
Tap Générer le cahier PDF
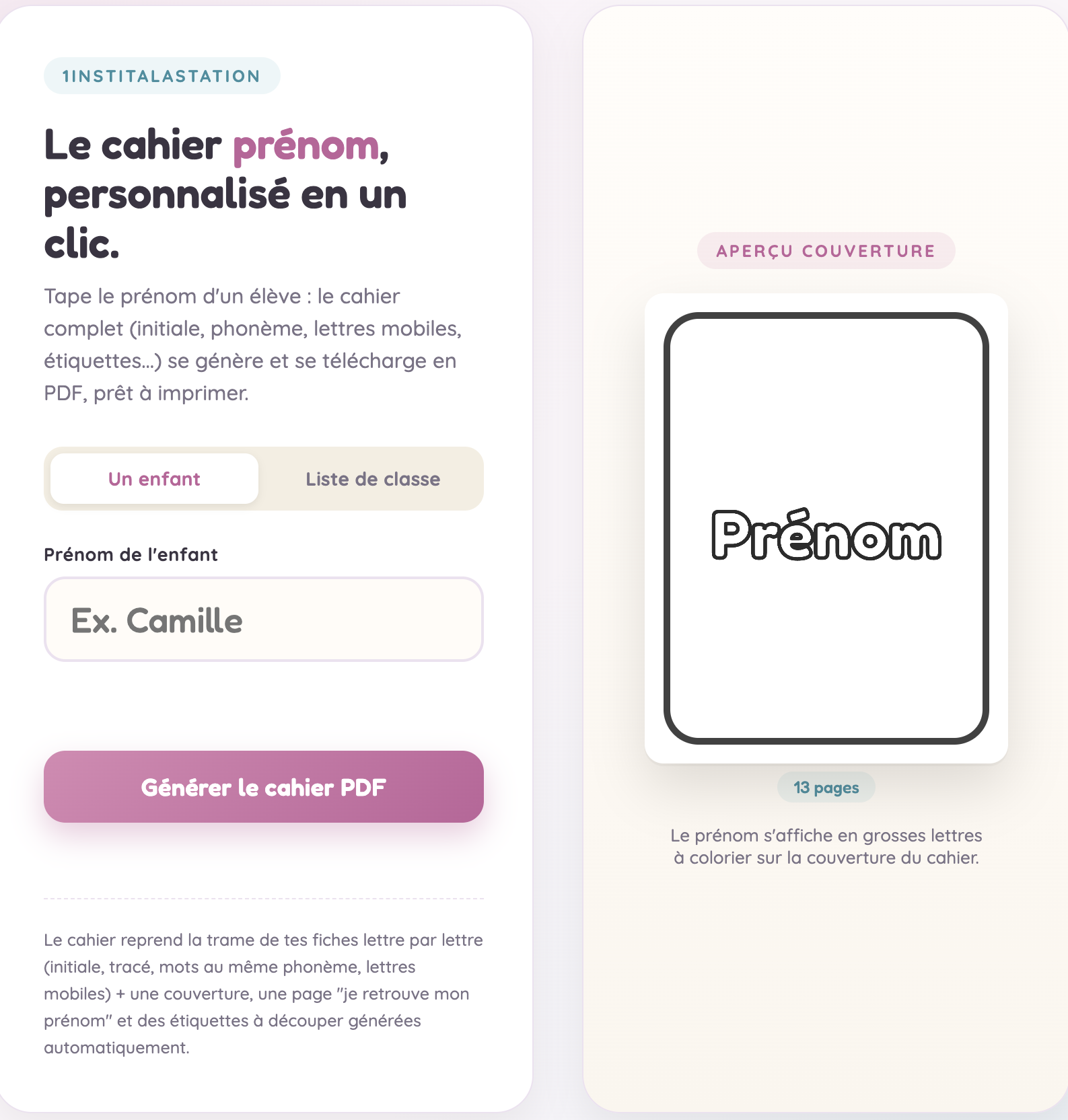(x=264, y=787)
